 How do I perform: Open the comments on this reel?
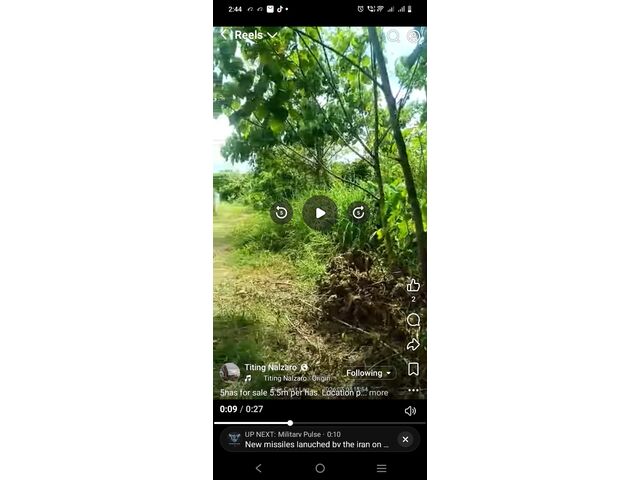[x=413, y=320]
